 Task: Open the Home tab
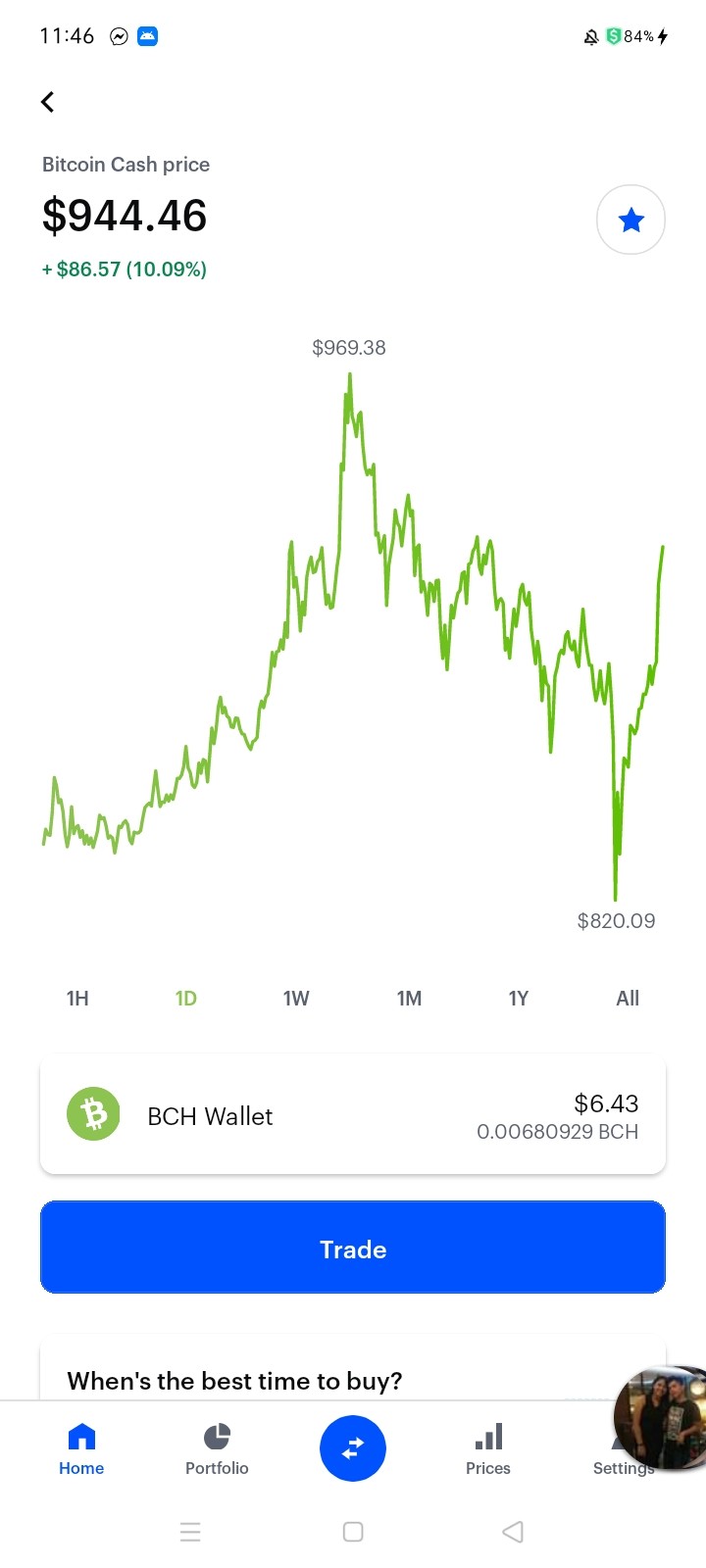point(81,1449)
